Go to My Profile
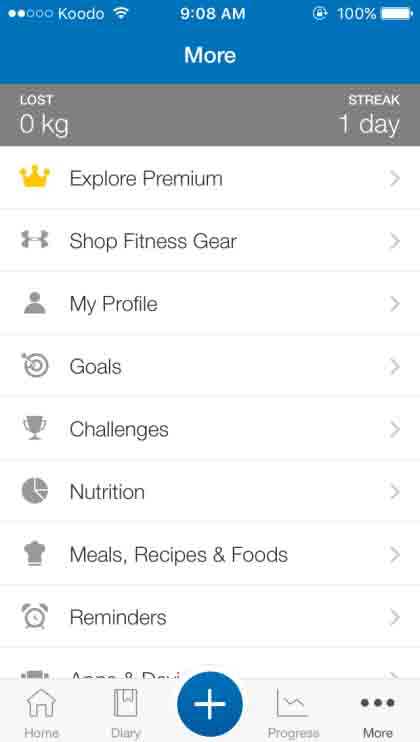 coord(210,303)
